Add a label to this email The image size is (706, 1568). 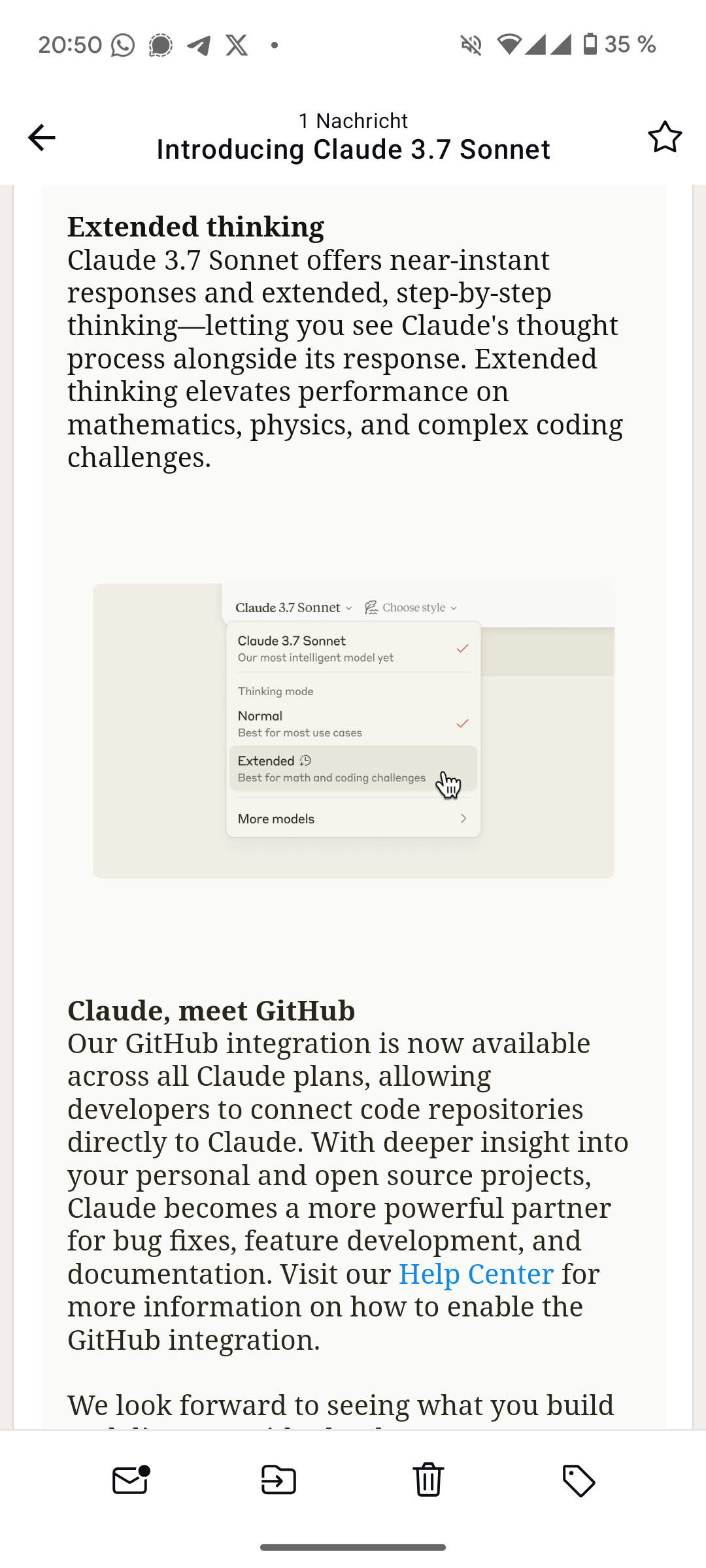point(579,1480)
